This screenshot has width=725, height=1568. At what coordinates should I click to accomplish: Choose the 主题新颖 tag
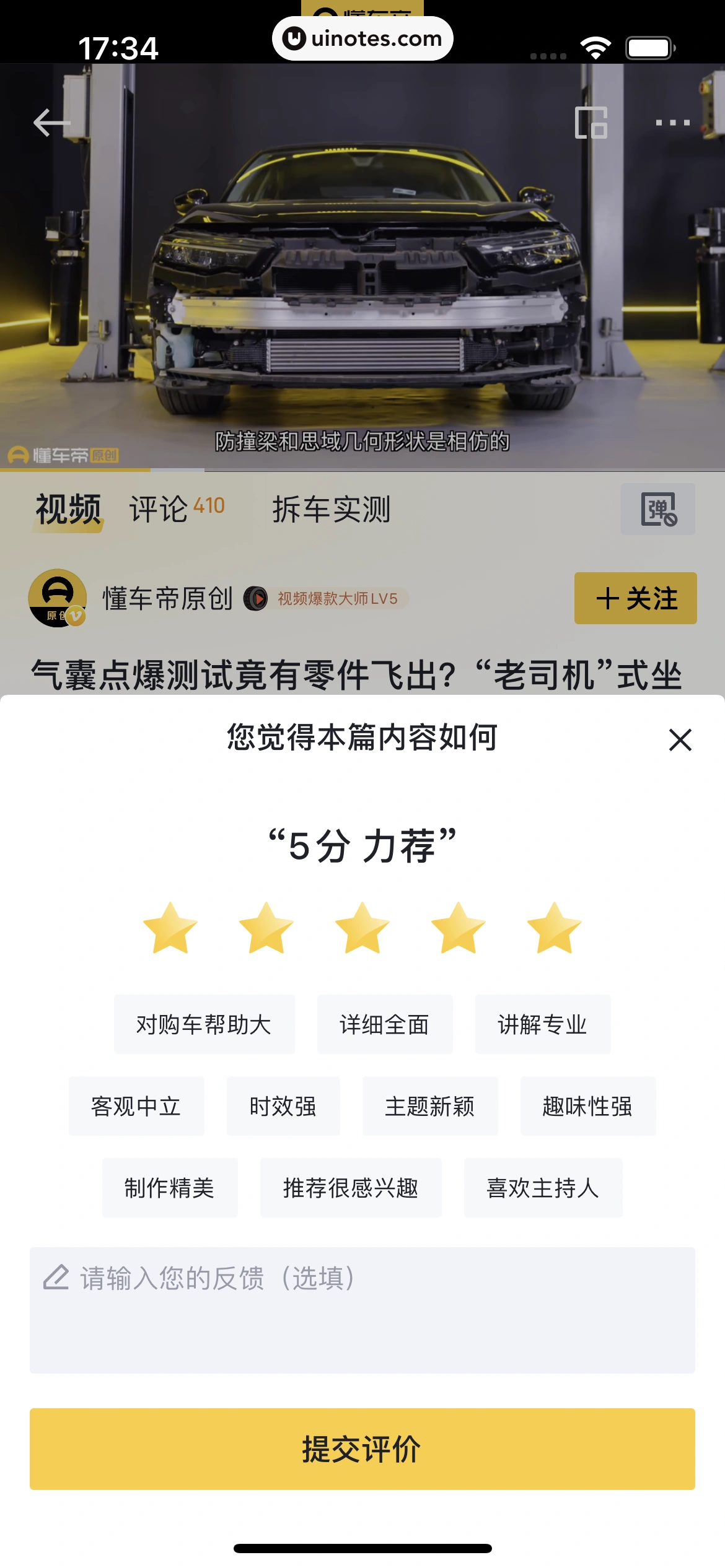coord(429,1106)
